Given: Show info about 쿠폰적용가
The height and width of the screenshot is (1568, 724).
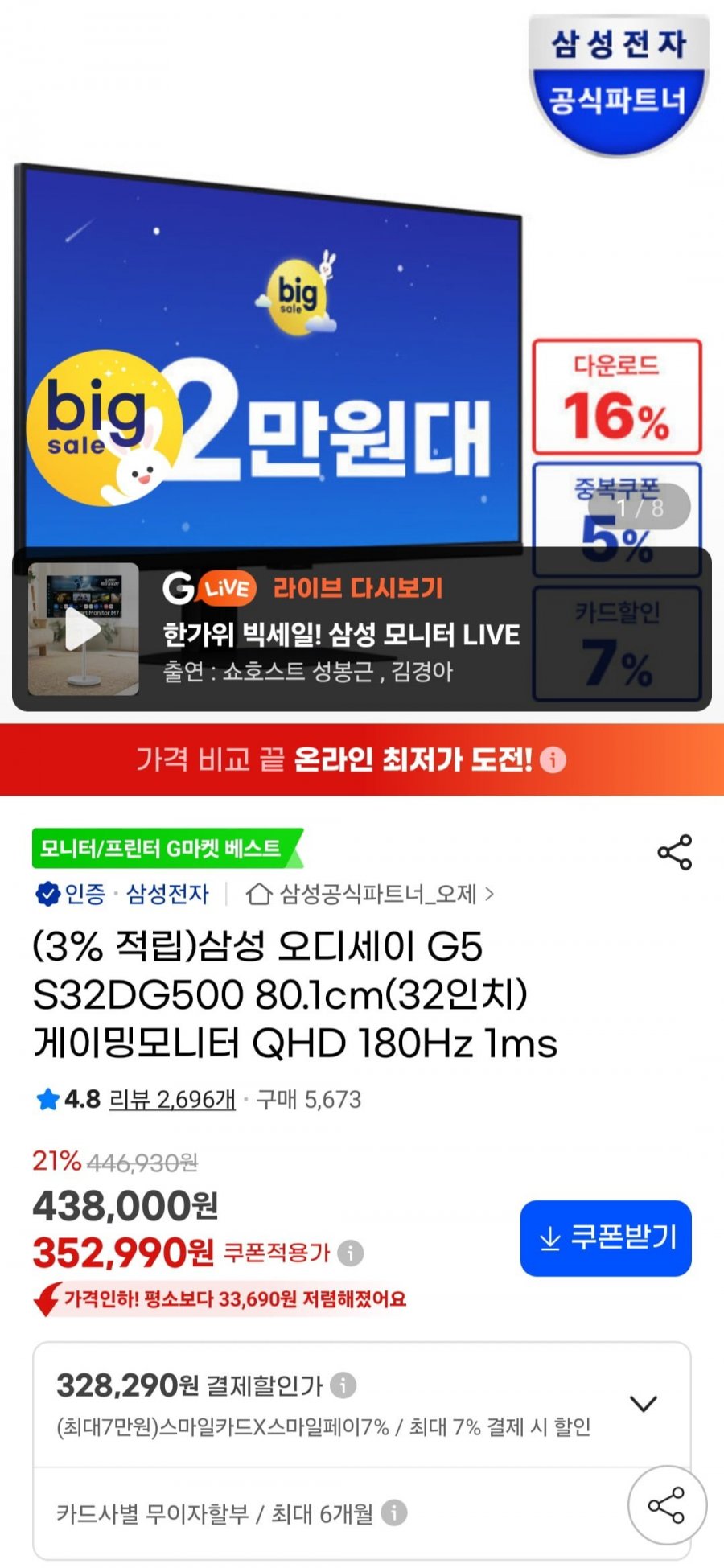Looking at the screenshot, I should (x=350, y=1253).
